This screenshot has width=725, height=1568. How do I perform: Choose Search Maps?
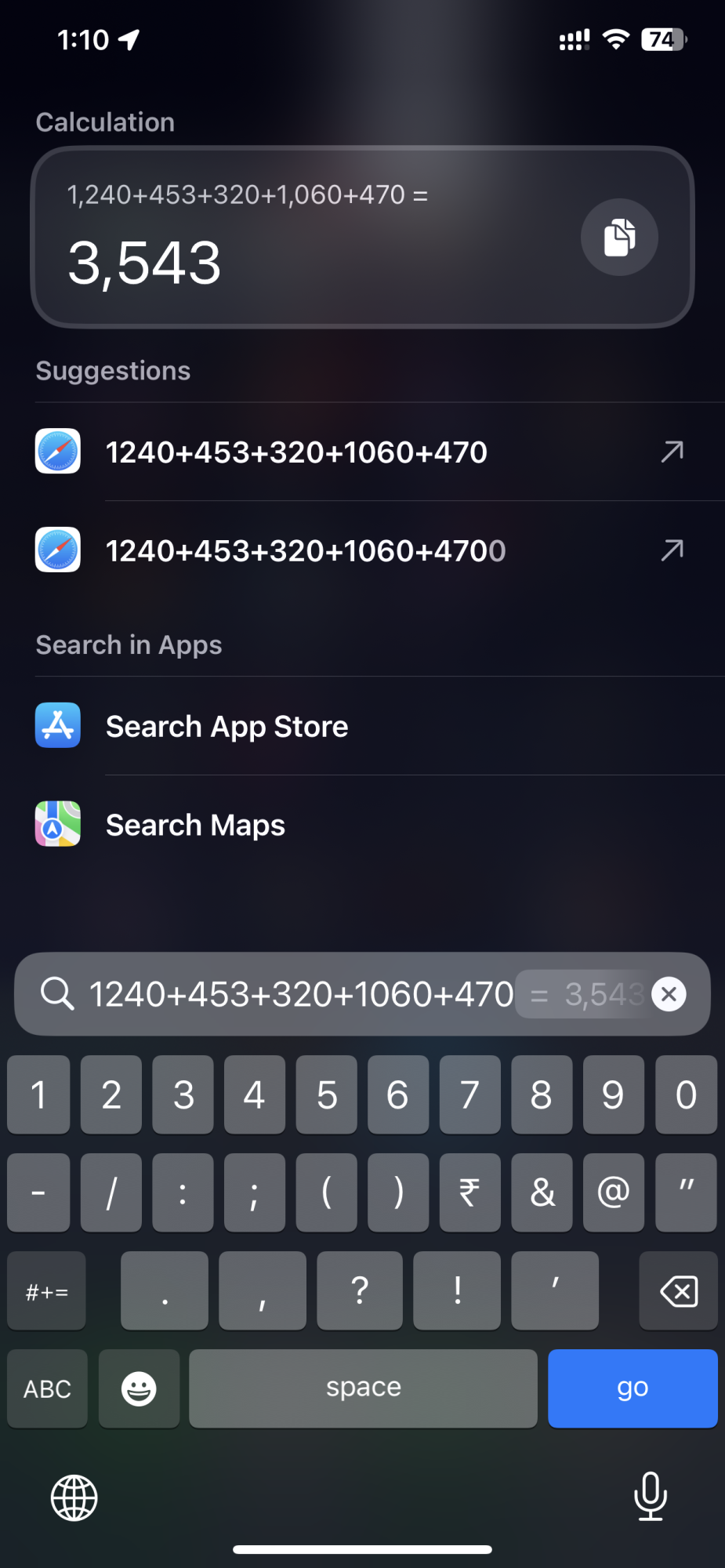[x=379, y=825]
